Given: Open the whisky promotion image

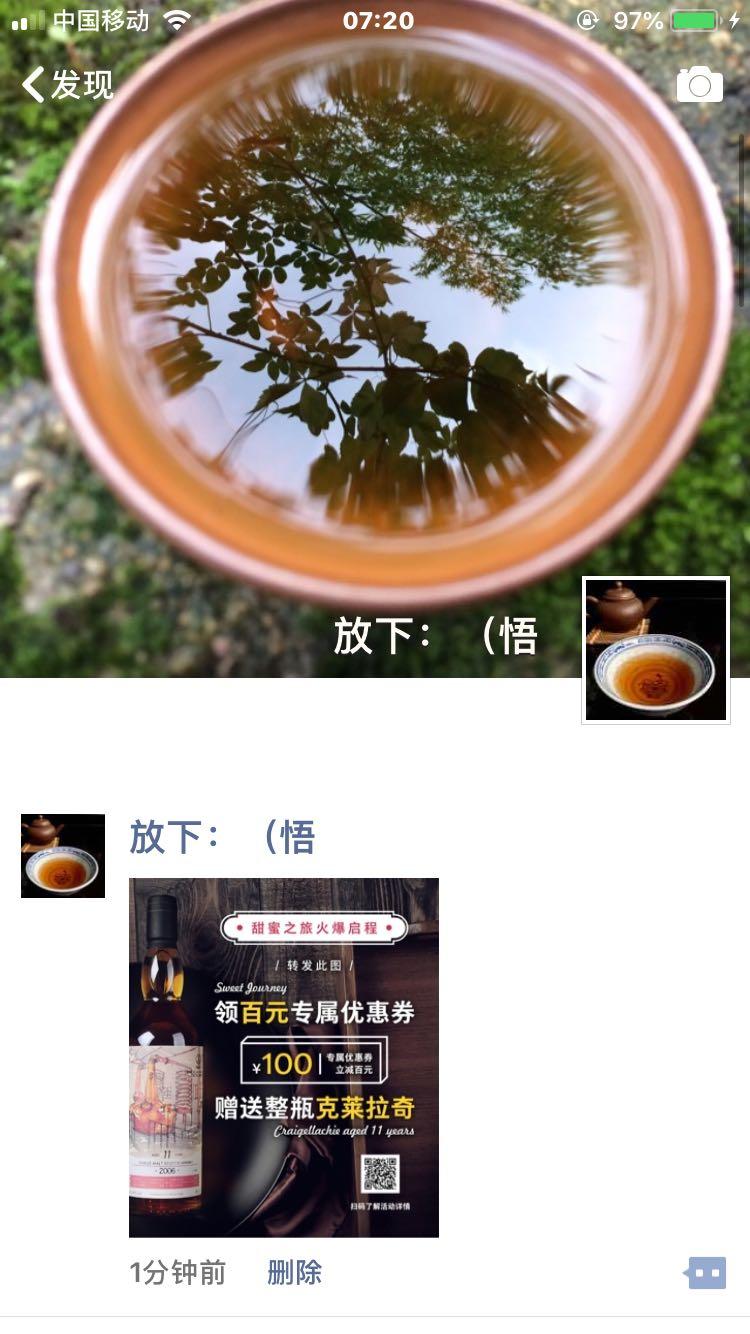Looking at the screenshot, I should 283,1057.
